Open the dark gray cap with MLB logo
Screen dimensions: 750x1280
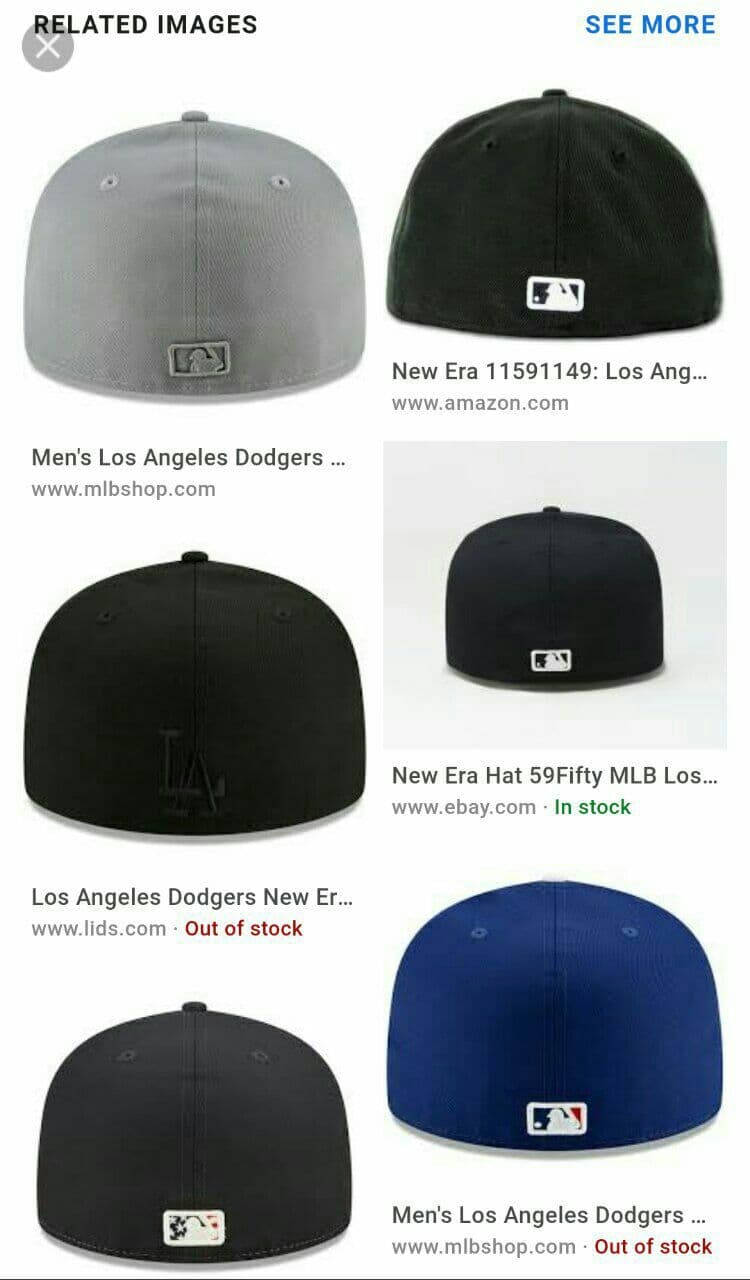[195, 1135]
